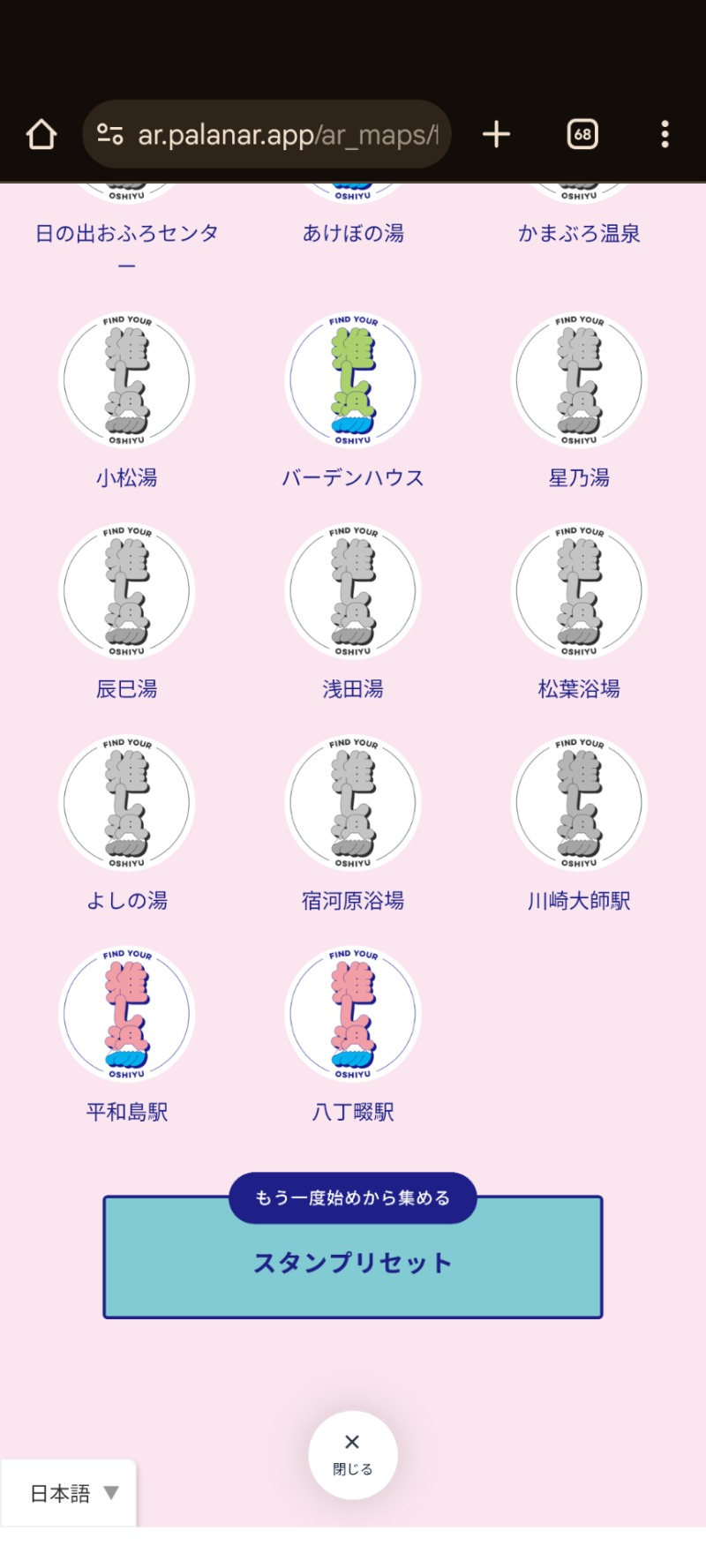This screenshot has width=706, height=1568.
Task: Select the 星乃湯 stamp icon
Action: point(578,379)
